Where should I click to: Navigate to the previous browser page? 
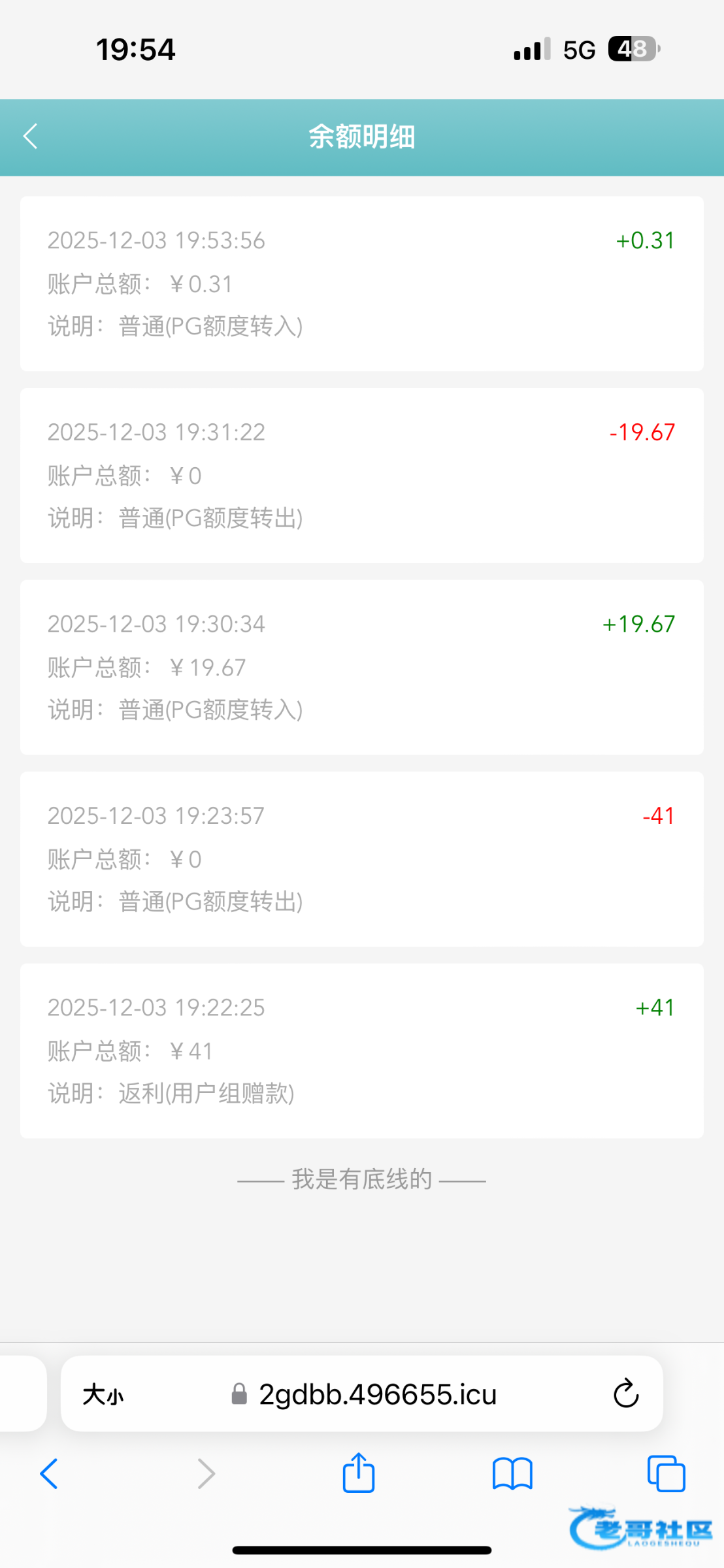click(49, 1473)
